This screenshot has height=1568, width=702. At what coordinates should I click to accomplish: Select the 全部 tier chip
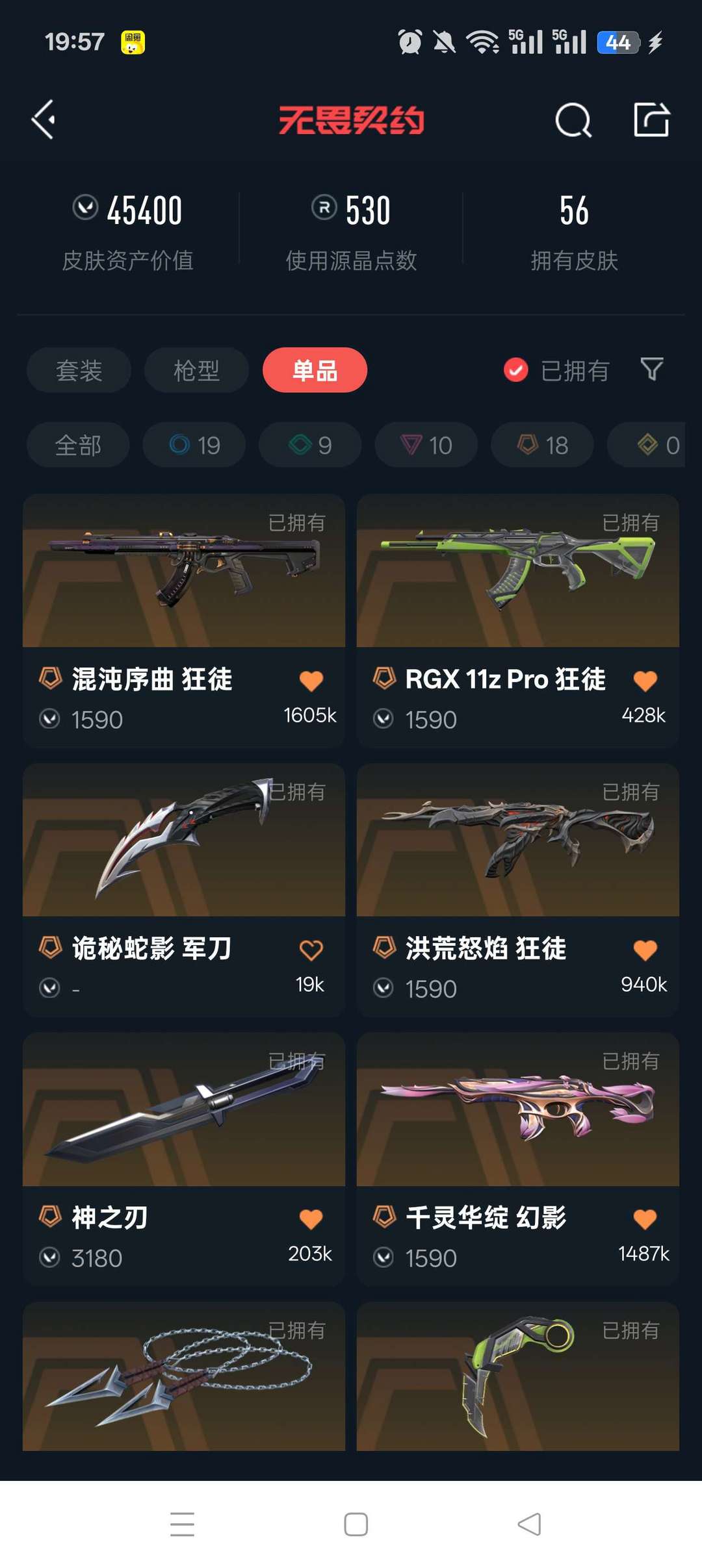78,445
